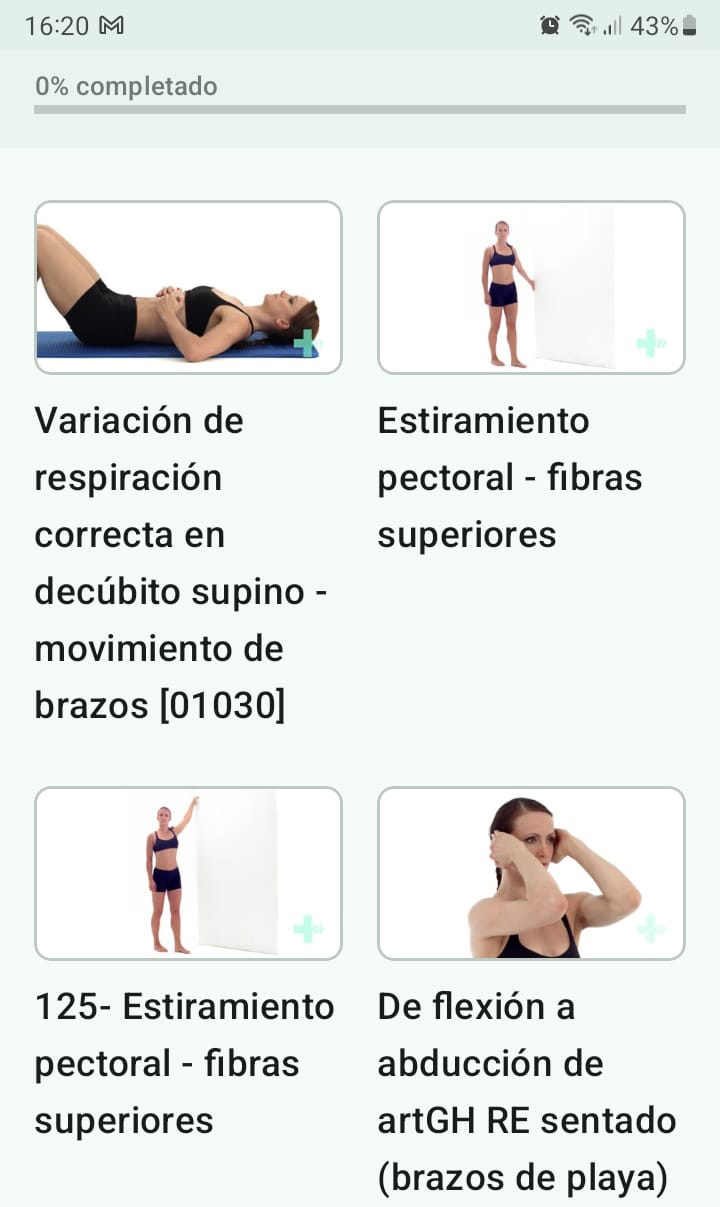The width and height of the screenshot is (720, 1207).
Task: View the brazos de playa exercise
Action: (531, 873)
